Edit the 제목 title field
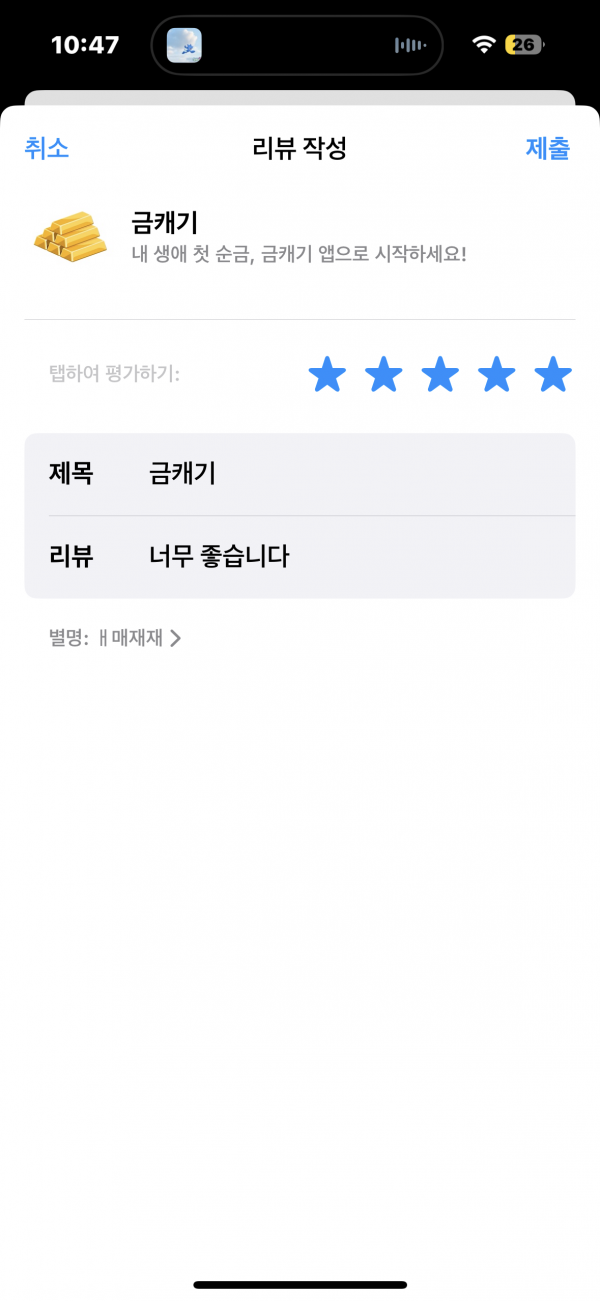600x1301 pixels. pos(300,474)
